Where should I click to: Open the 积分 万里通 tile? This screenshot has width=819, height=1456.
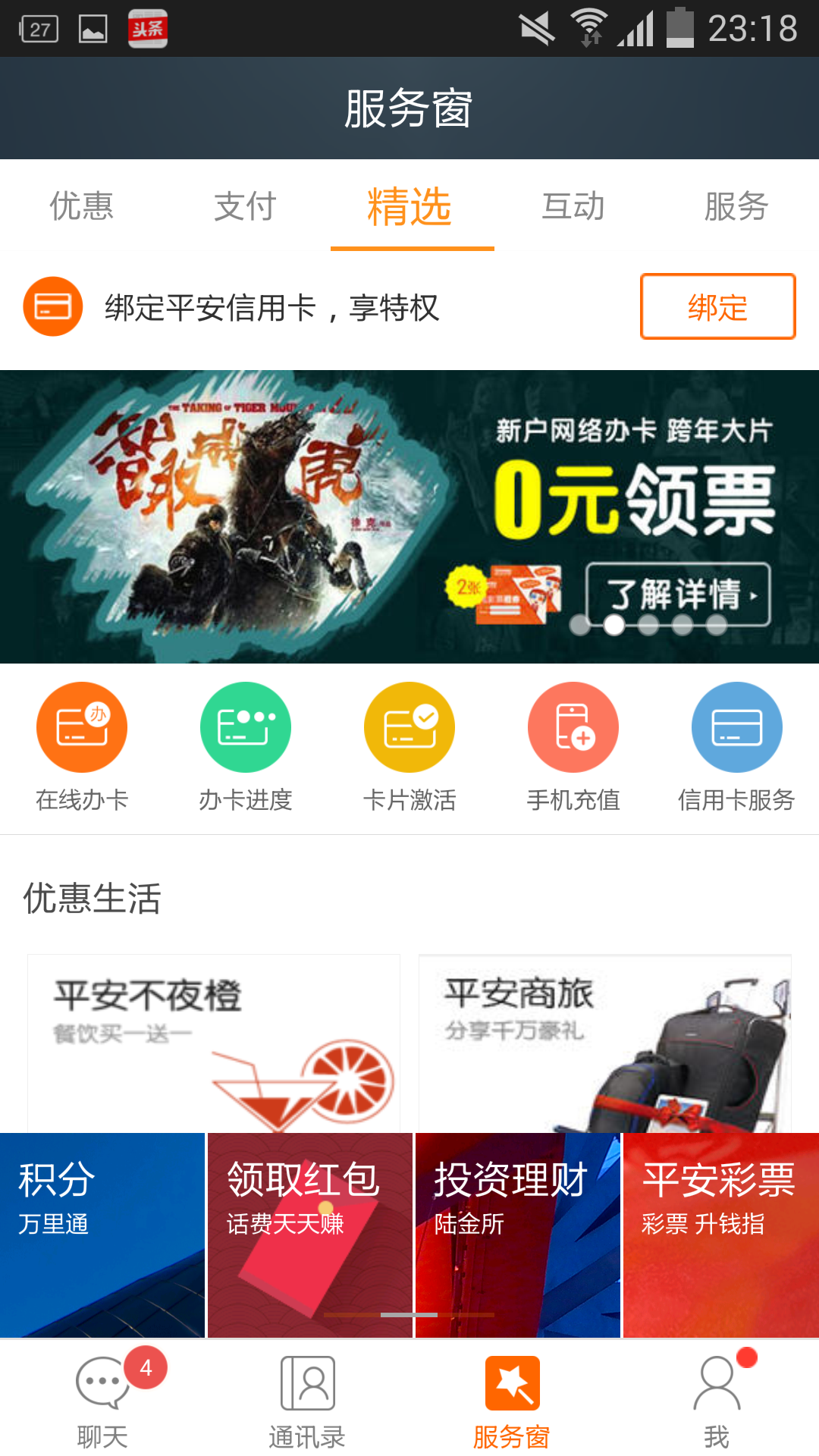click(x=102, y=1235)
